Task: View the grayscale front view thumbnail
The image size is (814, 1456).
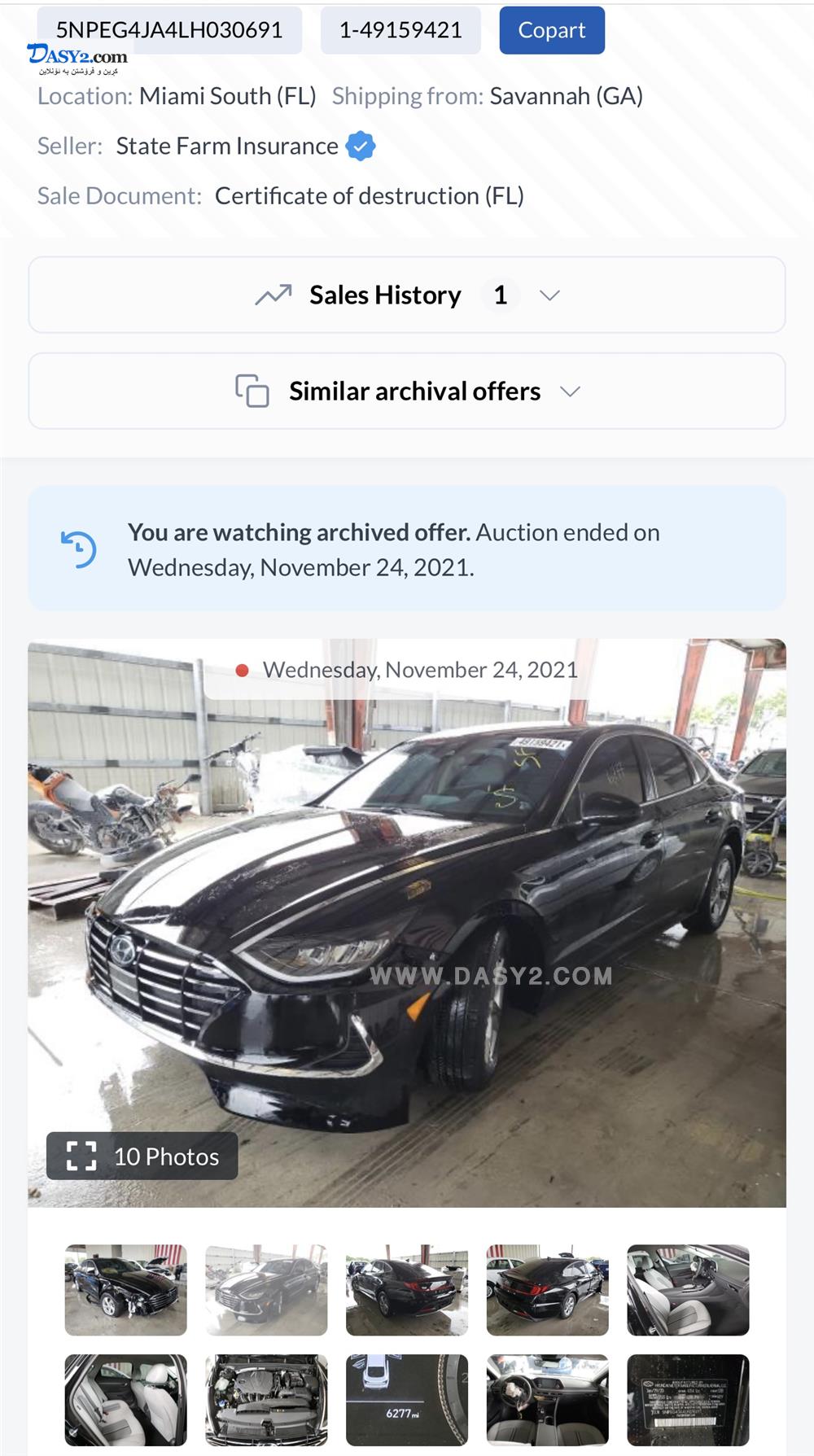Action: point(266,1290)
